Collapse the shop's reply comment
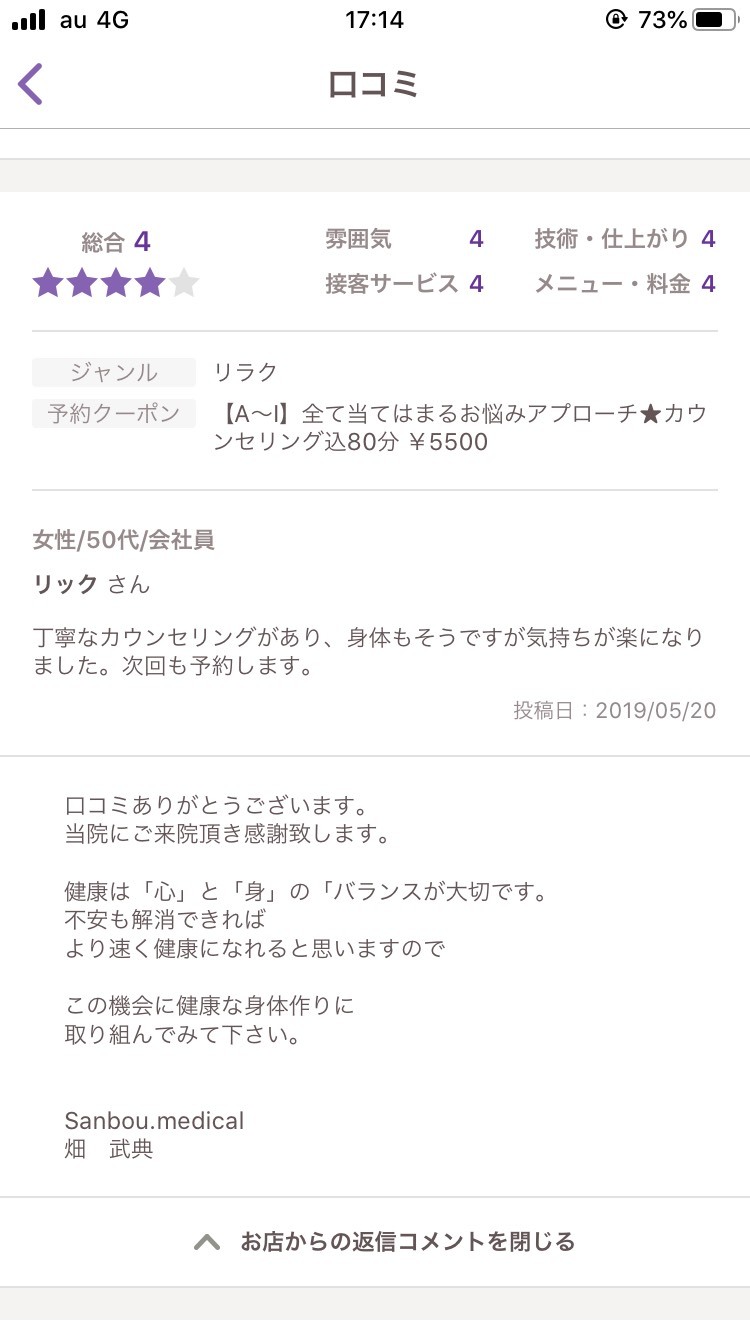 point(384,1242)
